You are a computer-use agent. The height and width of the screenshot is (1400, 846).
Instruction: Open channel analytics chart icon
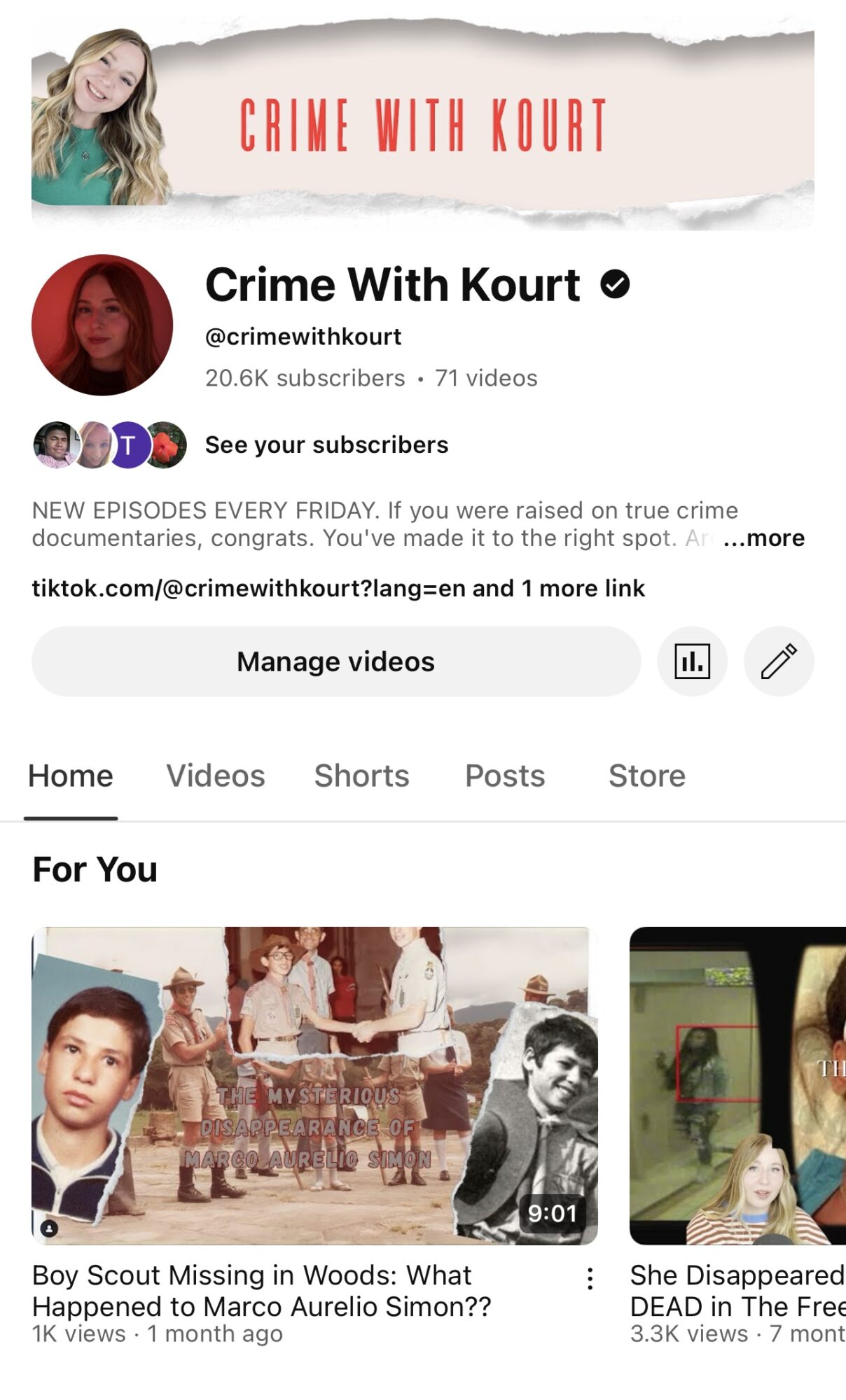pos(692,661)
